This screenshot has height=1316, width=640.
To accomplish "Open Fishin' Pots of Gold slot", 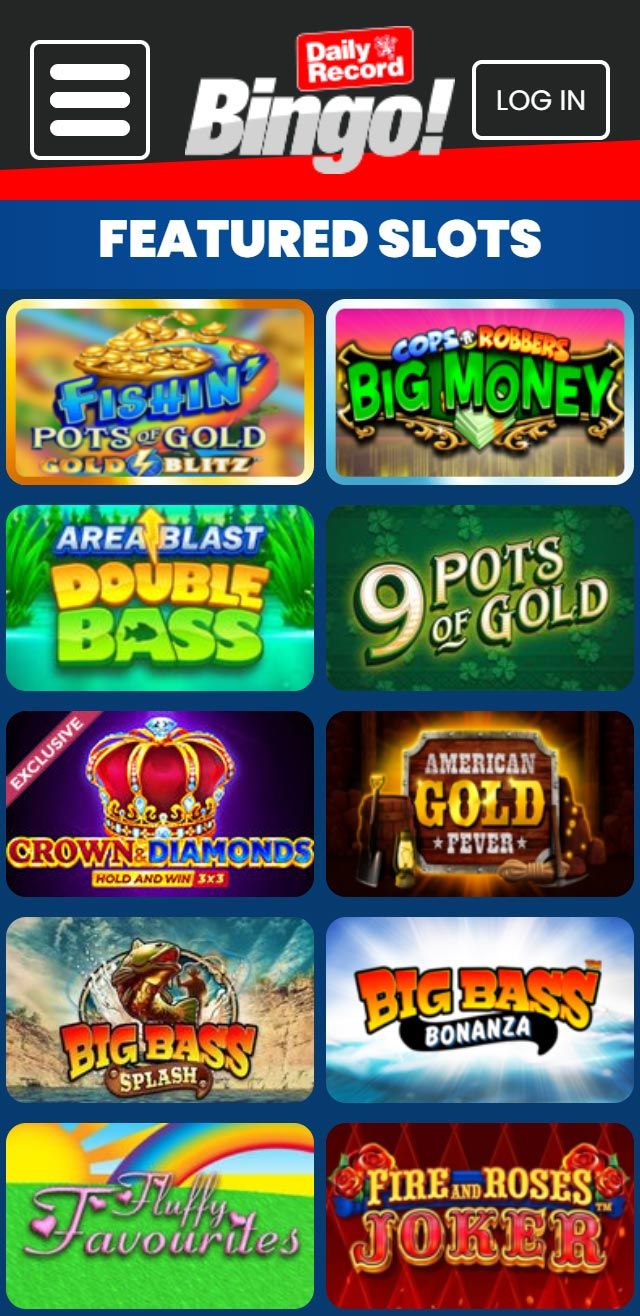I will pyautogui.click(x=160, y=392).
